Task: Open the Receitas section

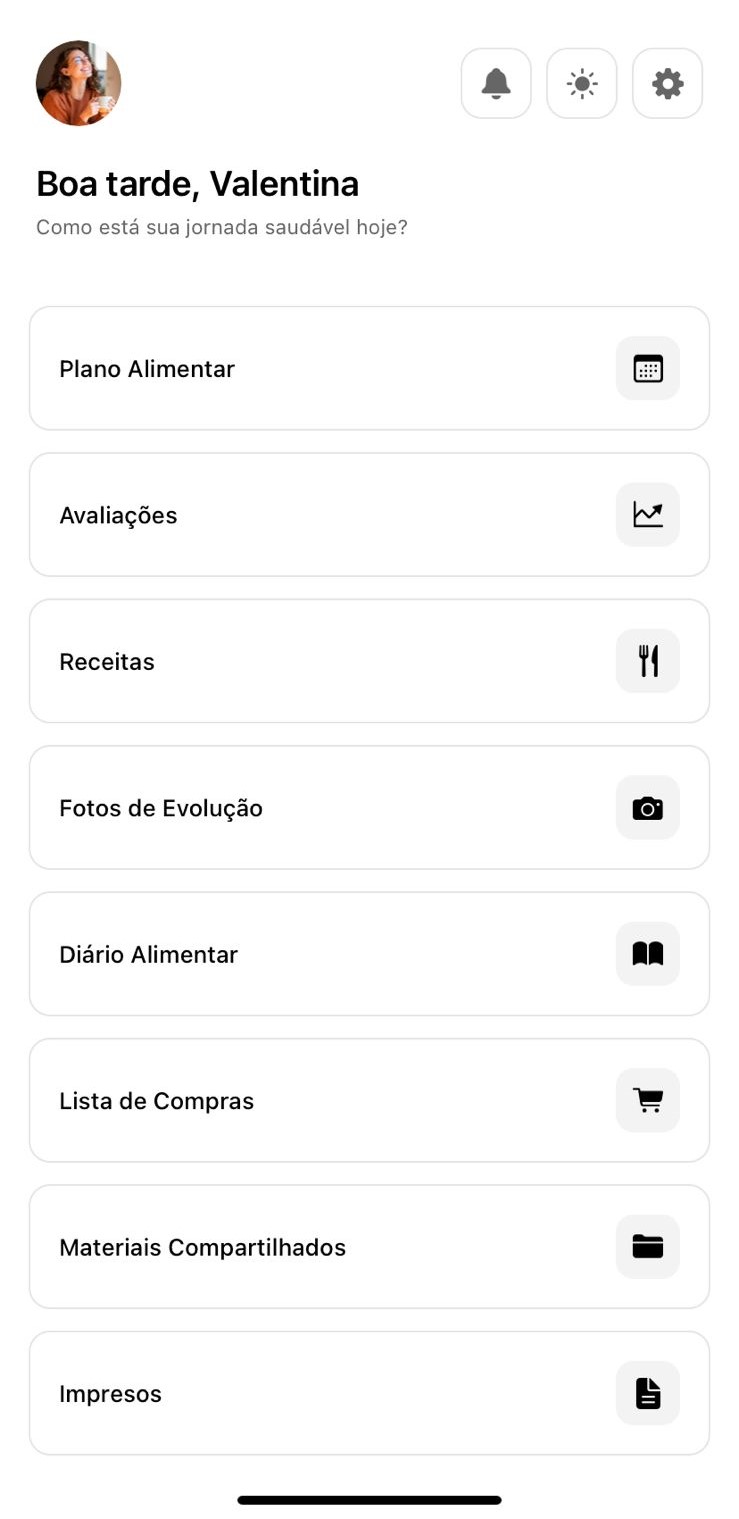Action: [300, 661]
